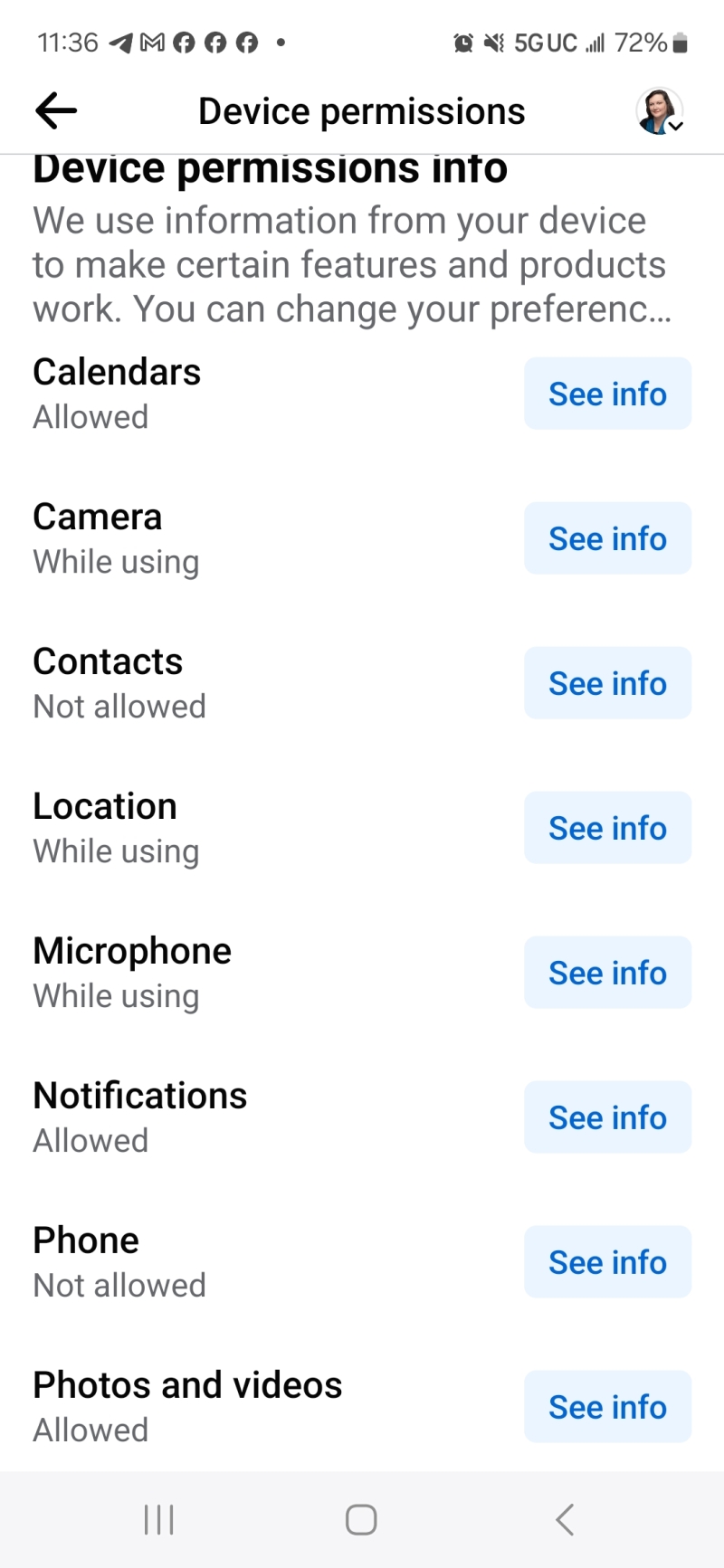
Task: See info for Camera permission
Action: tap(607, 537)
